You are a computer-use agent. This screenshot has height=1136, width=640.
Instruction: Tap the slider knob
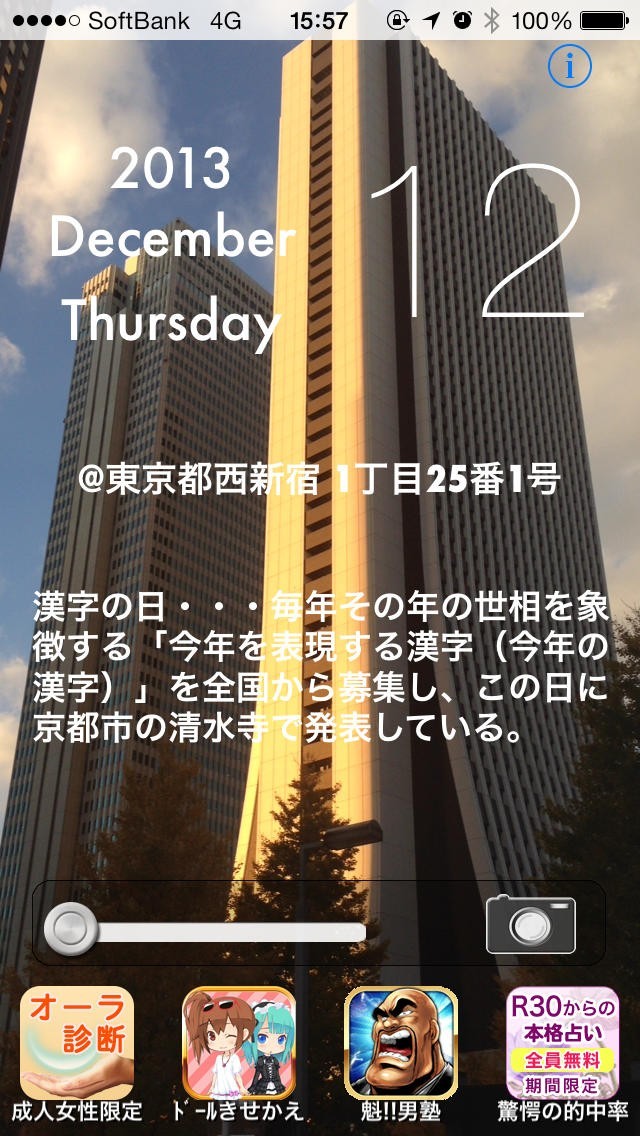tap(73, 931)
